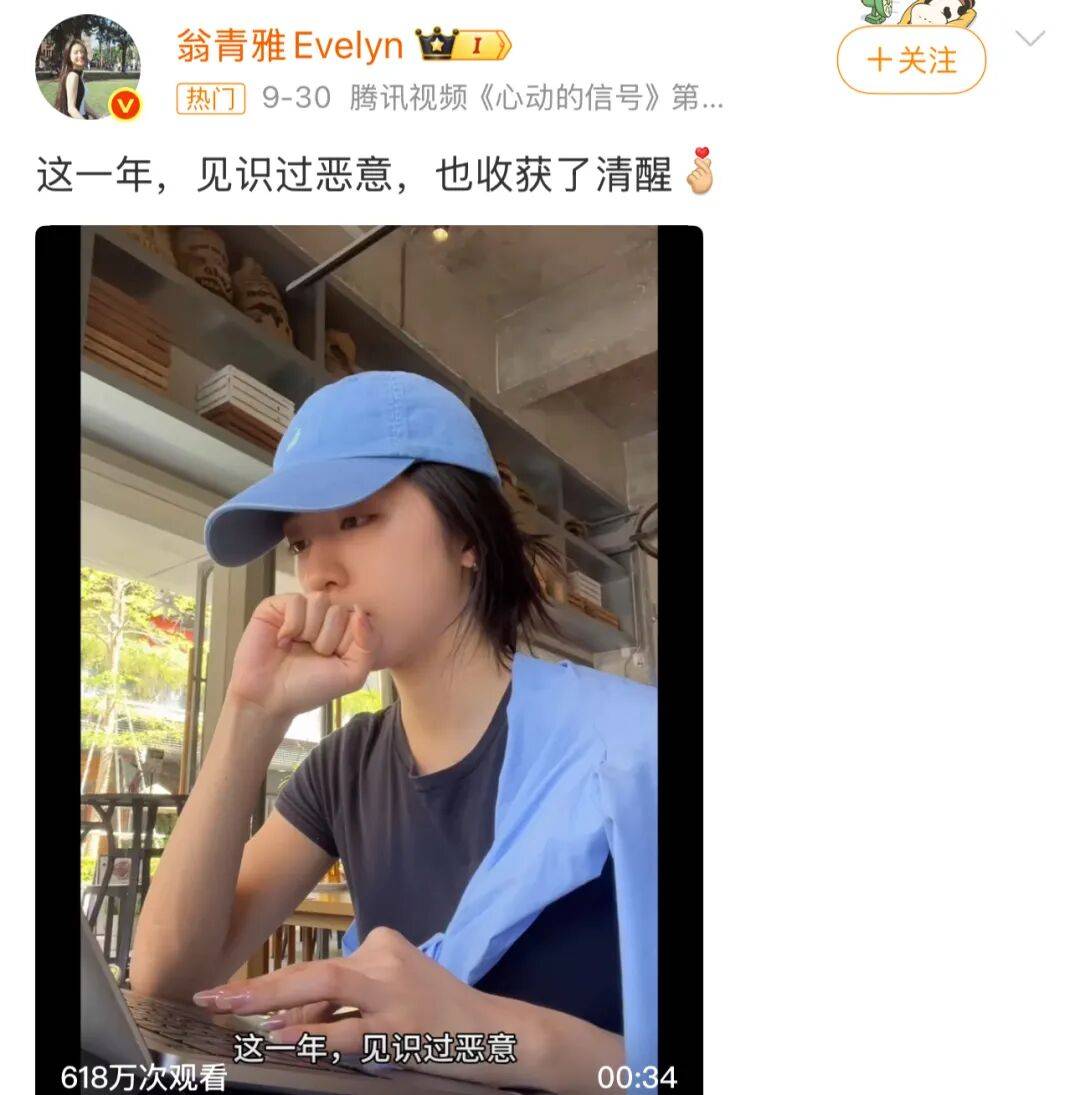Follow 翁青雅 Evelyn with the 关注 button

(910, 61)
